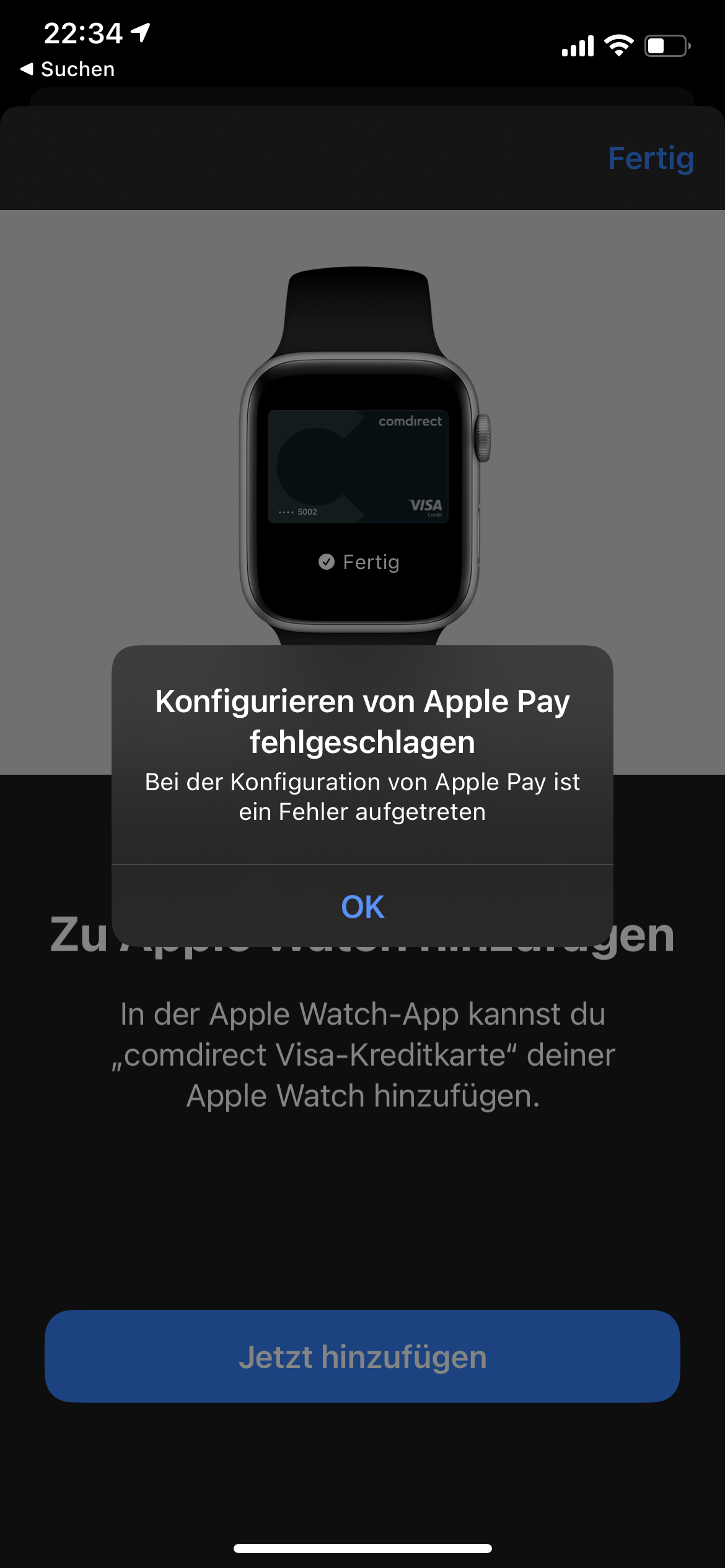Return to Suchen via the back arrow

(67, 69)
